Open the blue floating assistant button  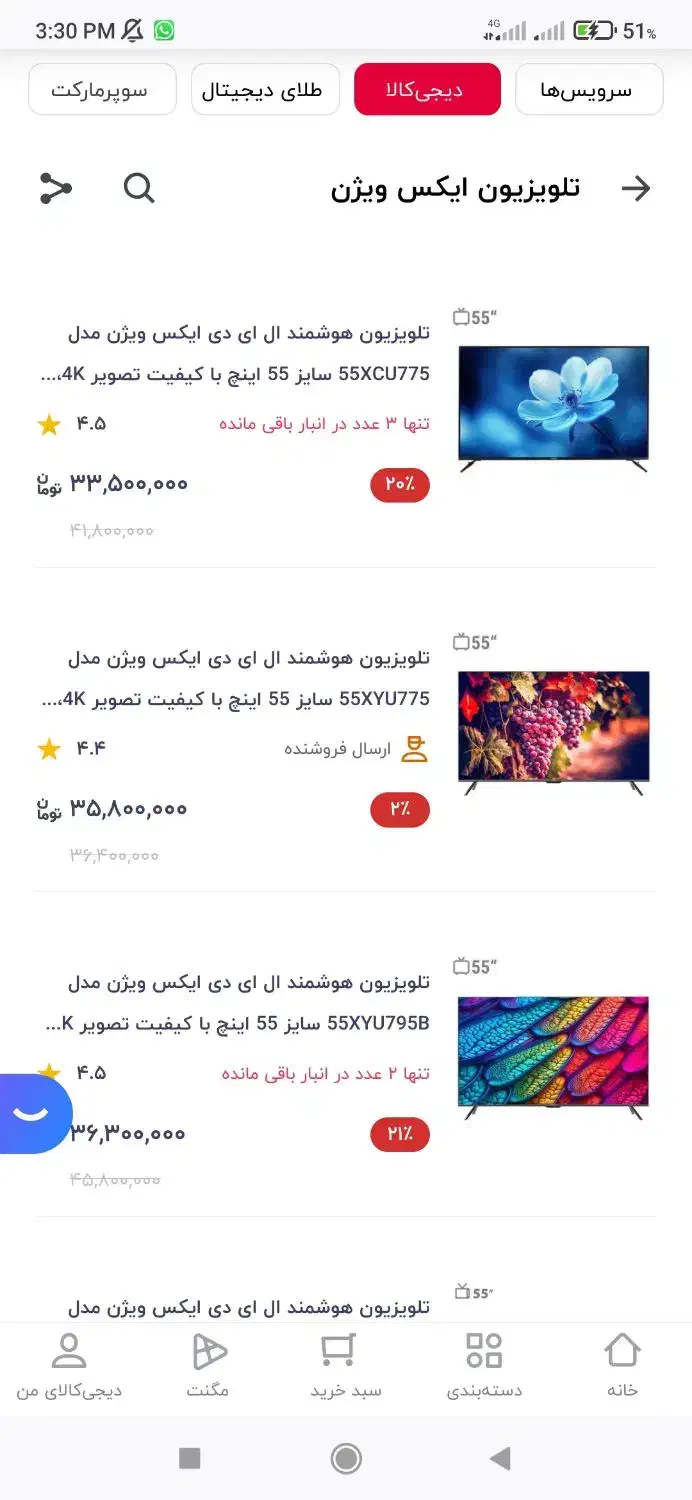(32, 1113)
